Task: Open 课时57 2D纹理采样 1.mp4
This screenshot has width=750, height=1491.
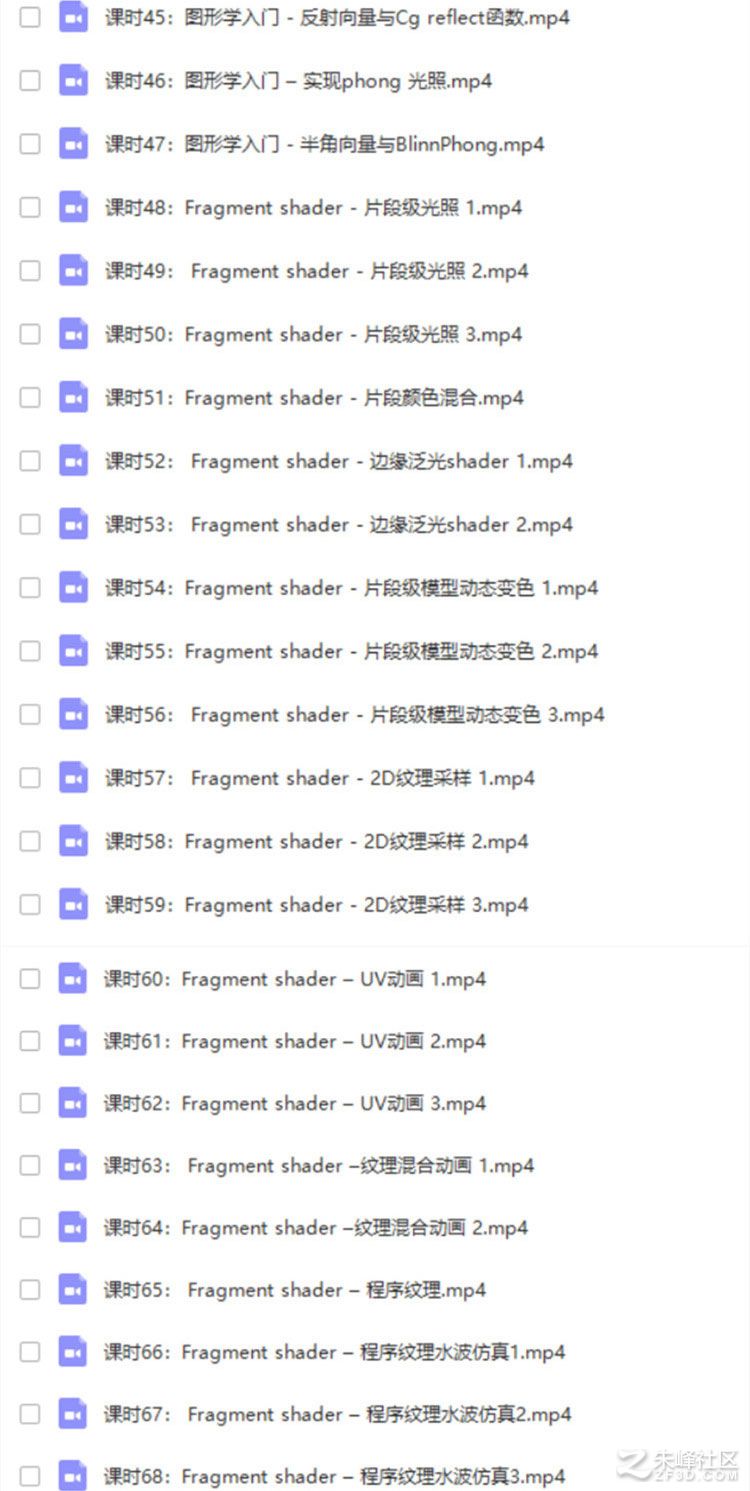Action: 319,778
